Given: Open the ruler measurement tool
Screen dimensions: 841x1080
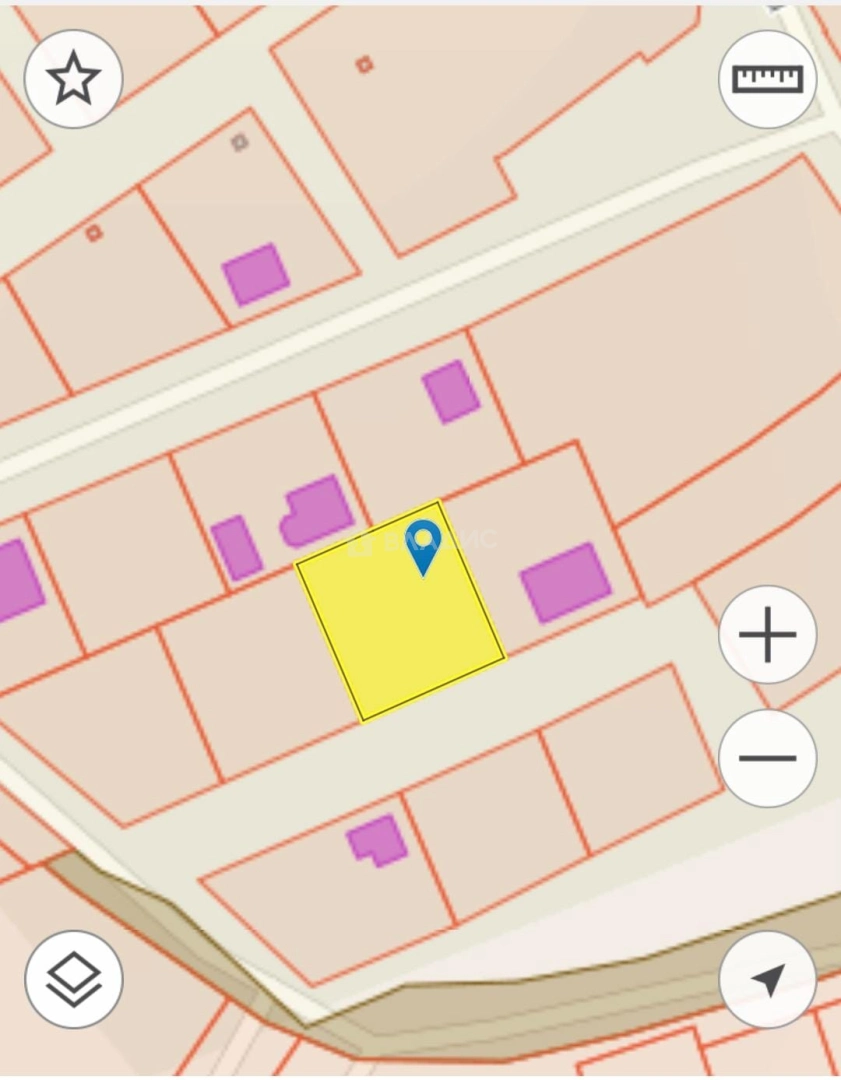Looking at the screenshot, I should click(x=767, y=79).
